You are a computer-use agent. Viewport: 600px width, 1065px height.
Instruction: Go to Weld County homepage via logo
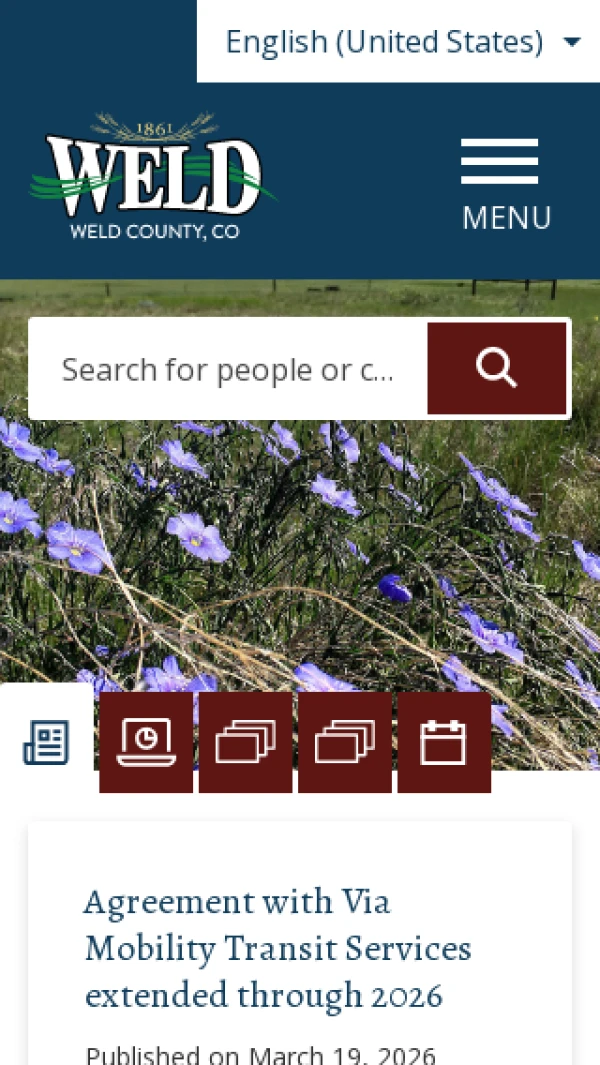tap(152, 178)
